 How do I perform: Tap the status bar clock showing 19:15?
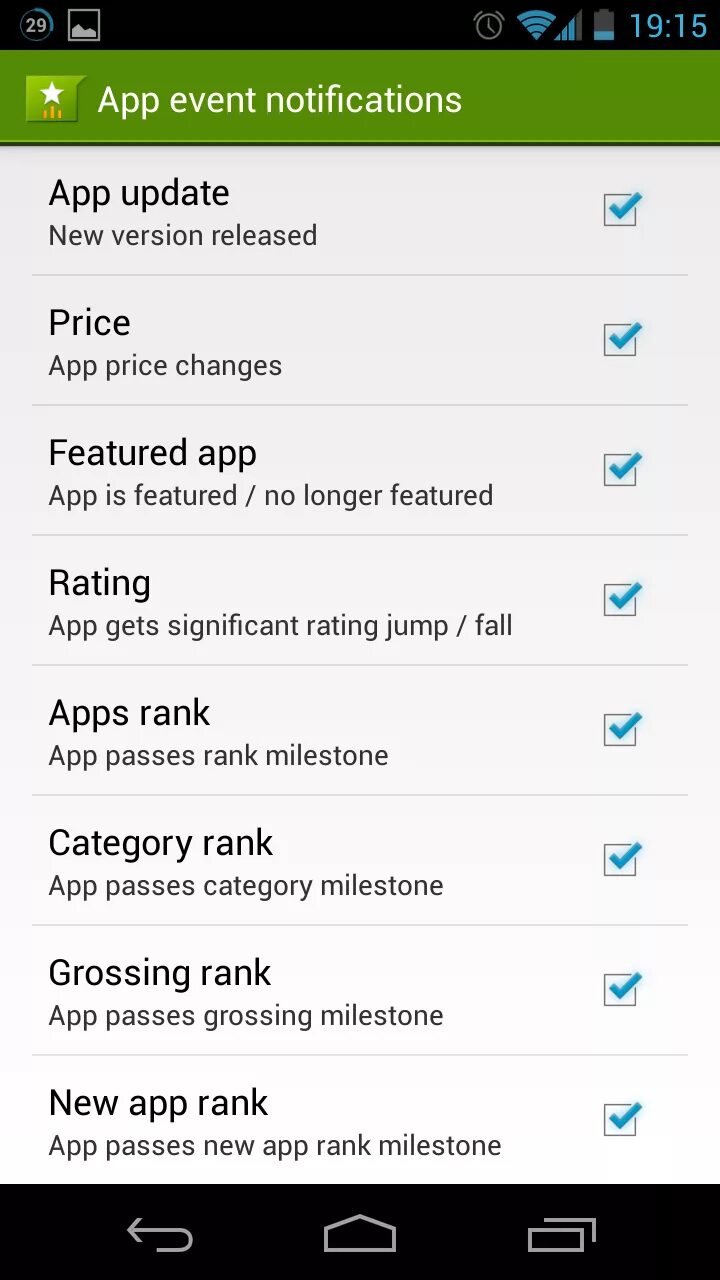669,24
